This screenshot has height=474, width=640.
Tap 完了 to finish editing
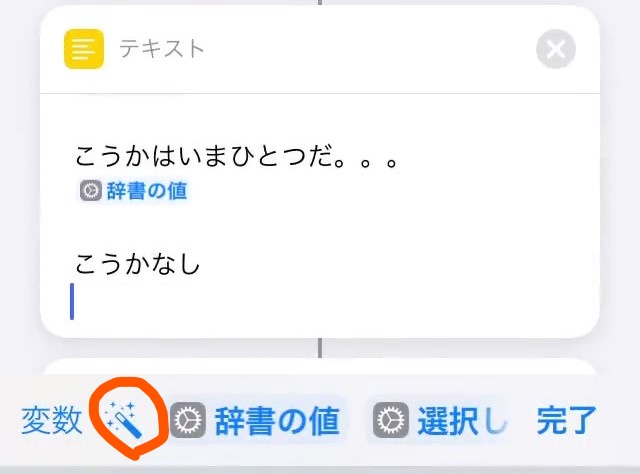coord(566,421)
